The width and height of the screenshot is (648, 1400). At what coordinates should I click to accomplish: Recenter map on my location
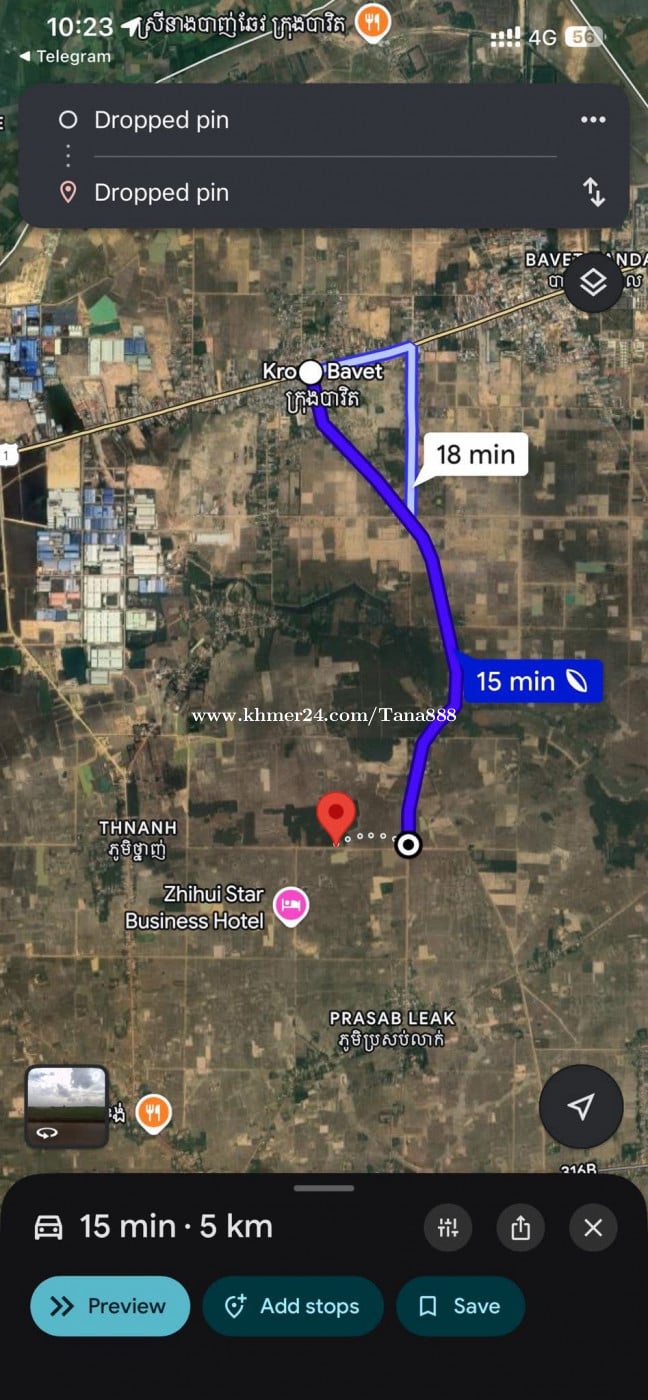tap(581, 1106)
